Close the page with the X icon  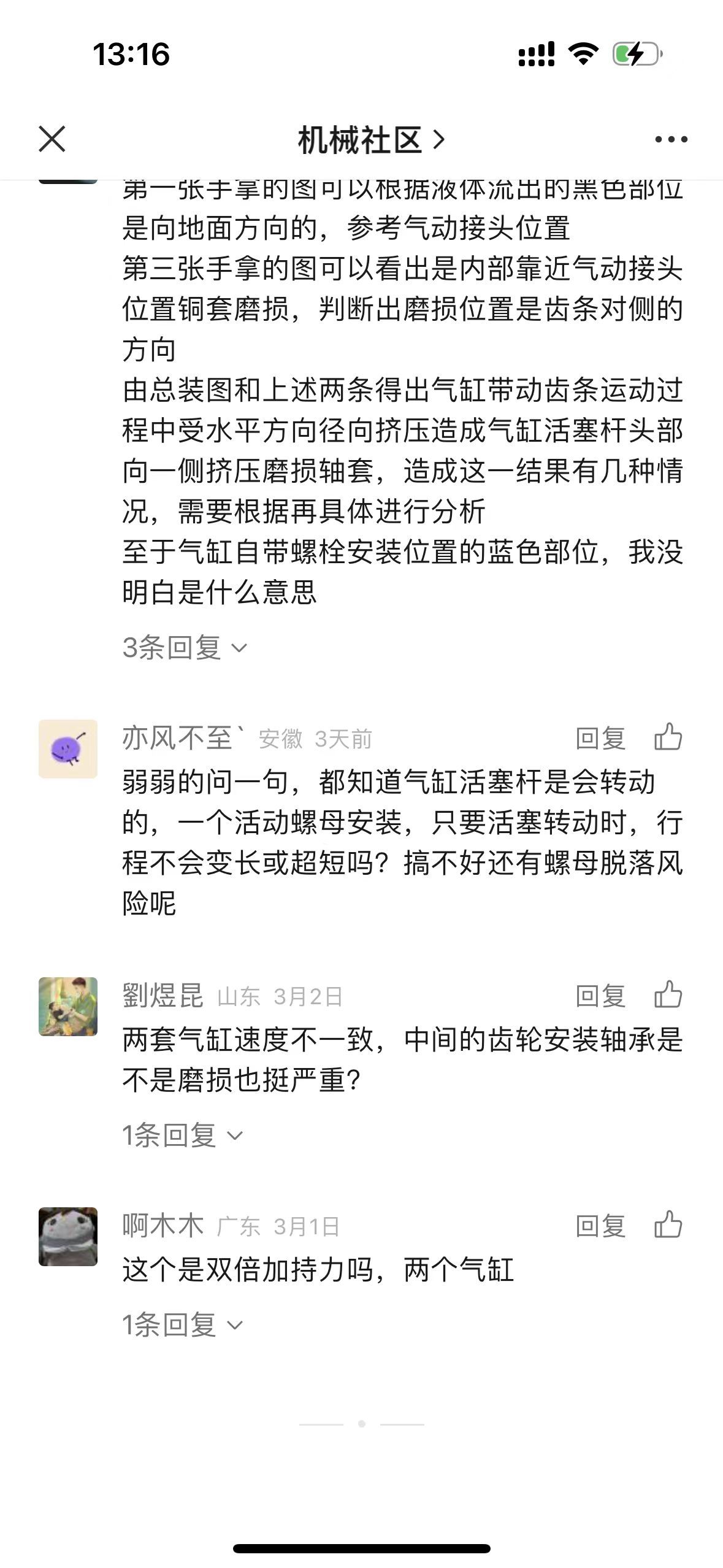(x=52, y=139)
